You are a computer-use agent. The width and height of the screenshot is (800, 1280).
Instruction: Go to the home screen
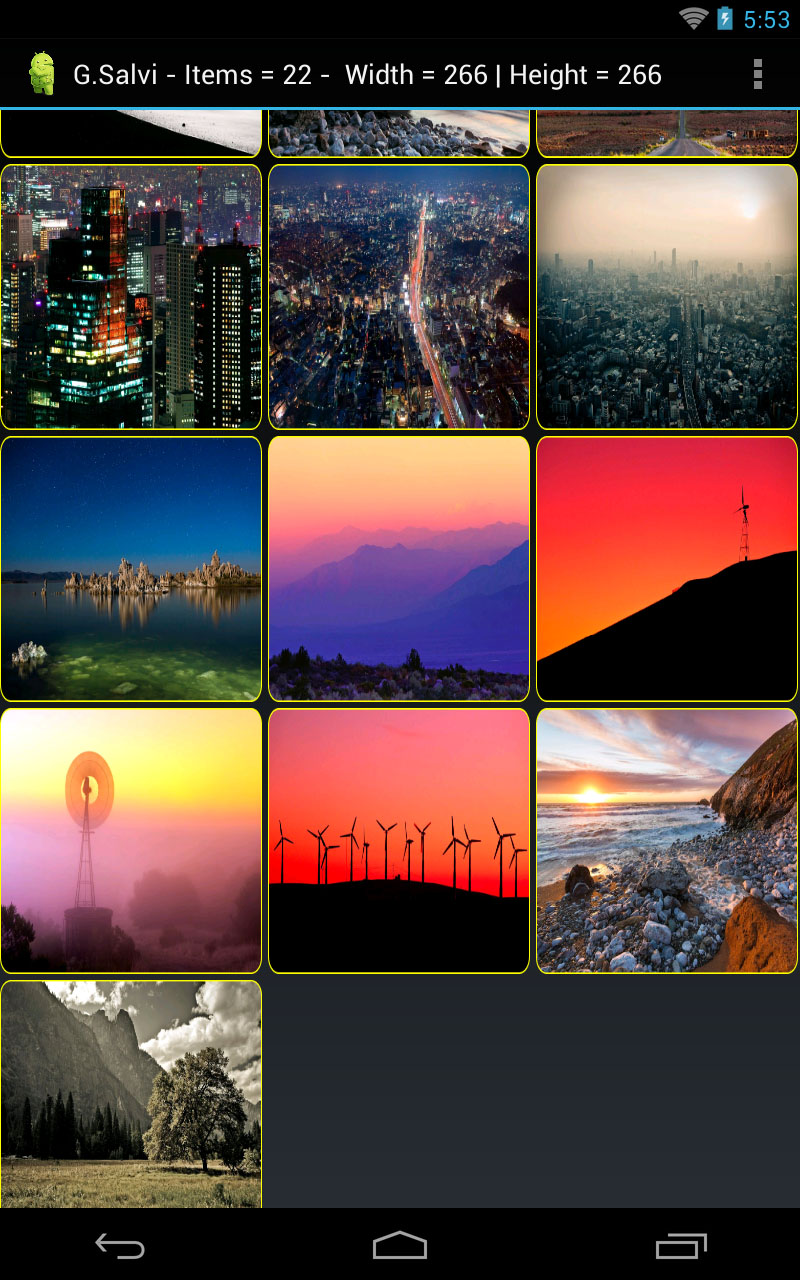tap(400, 1246)
